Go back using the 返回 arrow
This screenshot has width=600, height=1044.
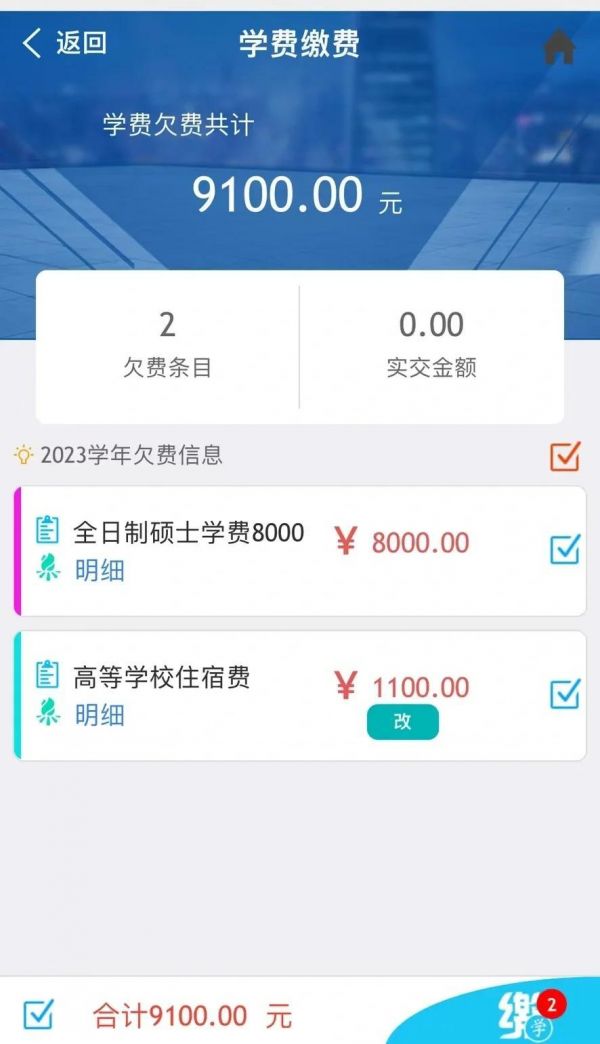pos(64,43)
